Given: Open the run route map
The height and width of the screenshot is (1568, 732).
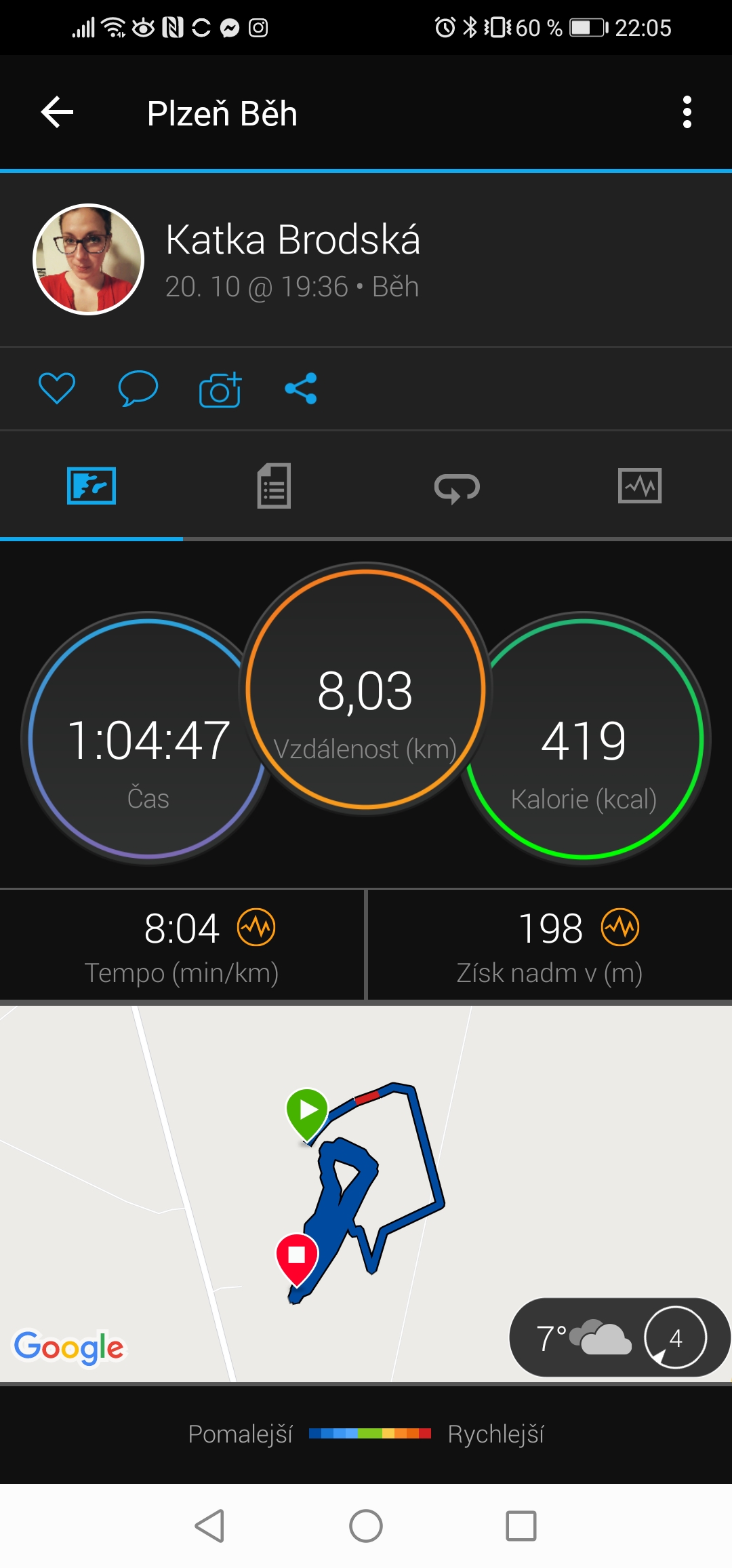Looking at the screenshot, I should coord(366,1194).
